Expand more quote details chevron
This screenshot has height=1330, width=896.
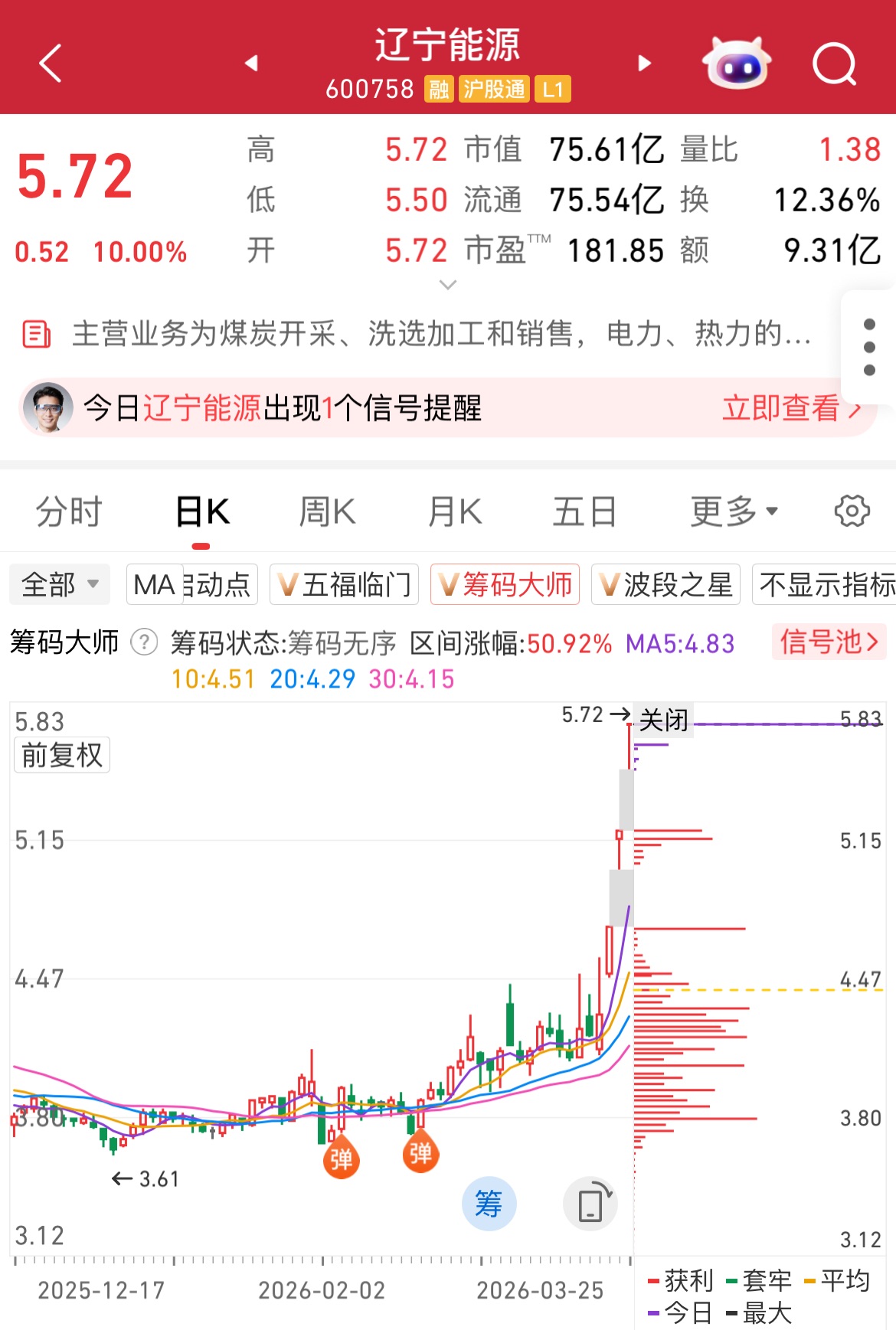[448, 285]
